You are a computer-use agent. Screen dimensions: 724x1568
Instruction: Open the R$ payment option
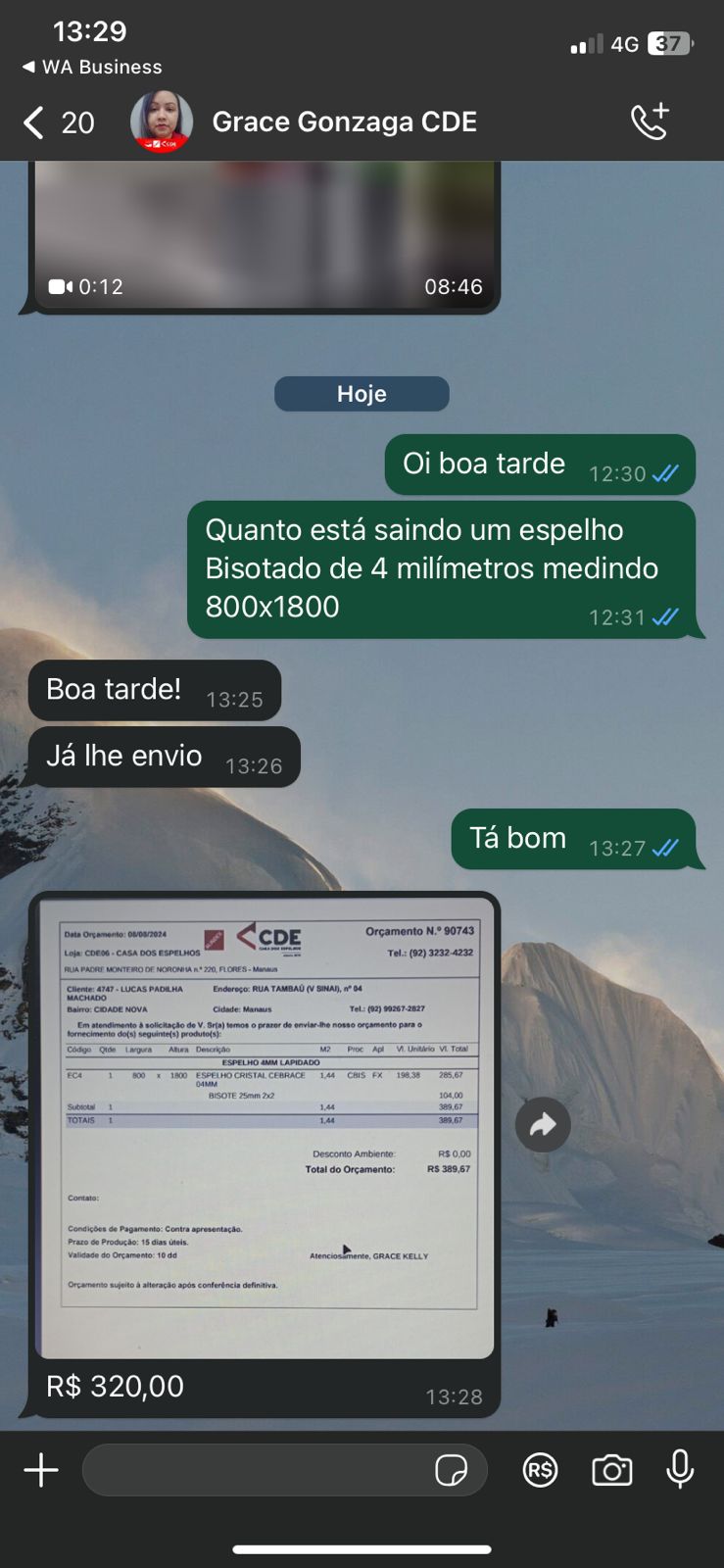click(540, 1470)
